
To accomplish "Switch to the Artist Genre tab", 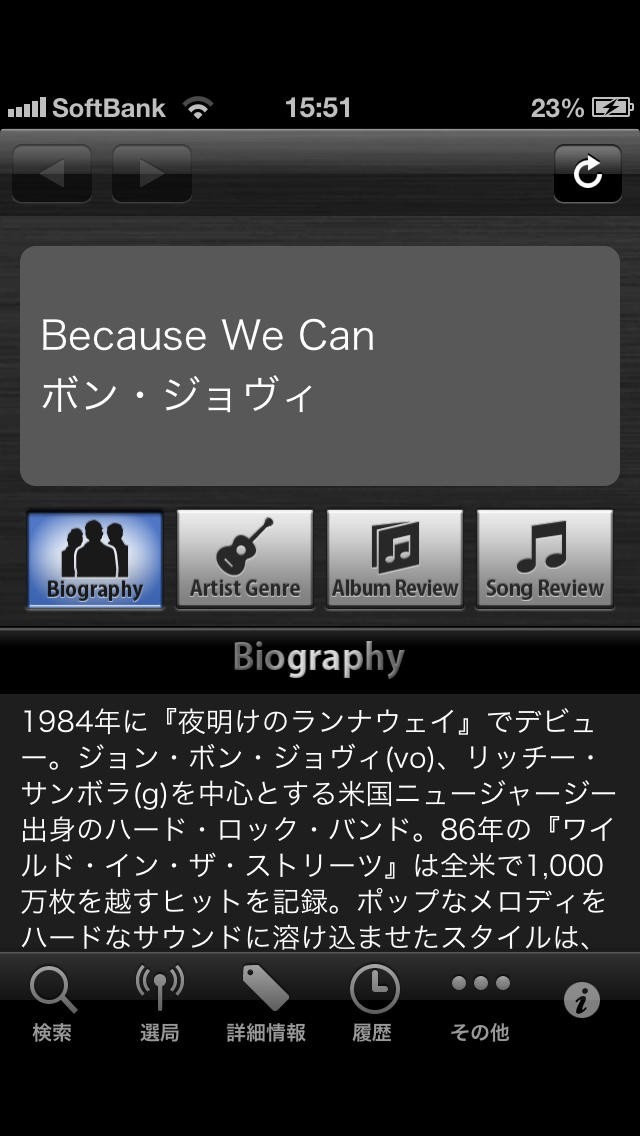I will tap(245, 558).
